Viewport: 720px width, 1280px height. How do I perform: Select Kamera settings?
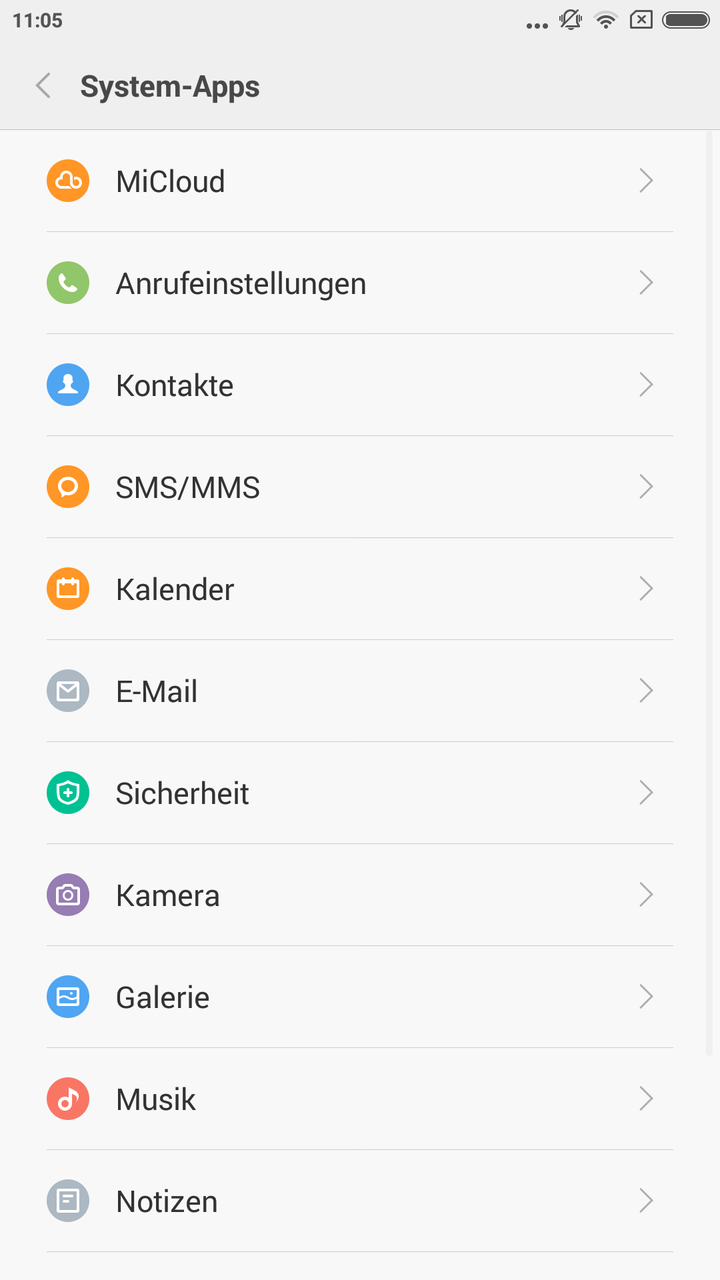[x=360, y=895]
